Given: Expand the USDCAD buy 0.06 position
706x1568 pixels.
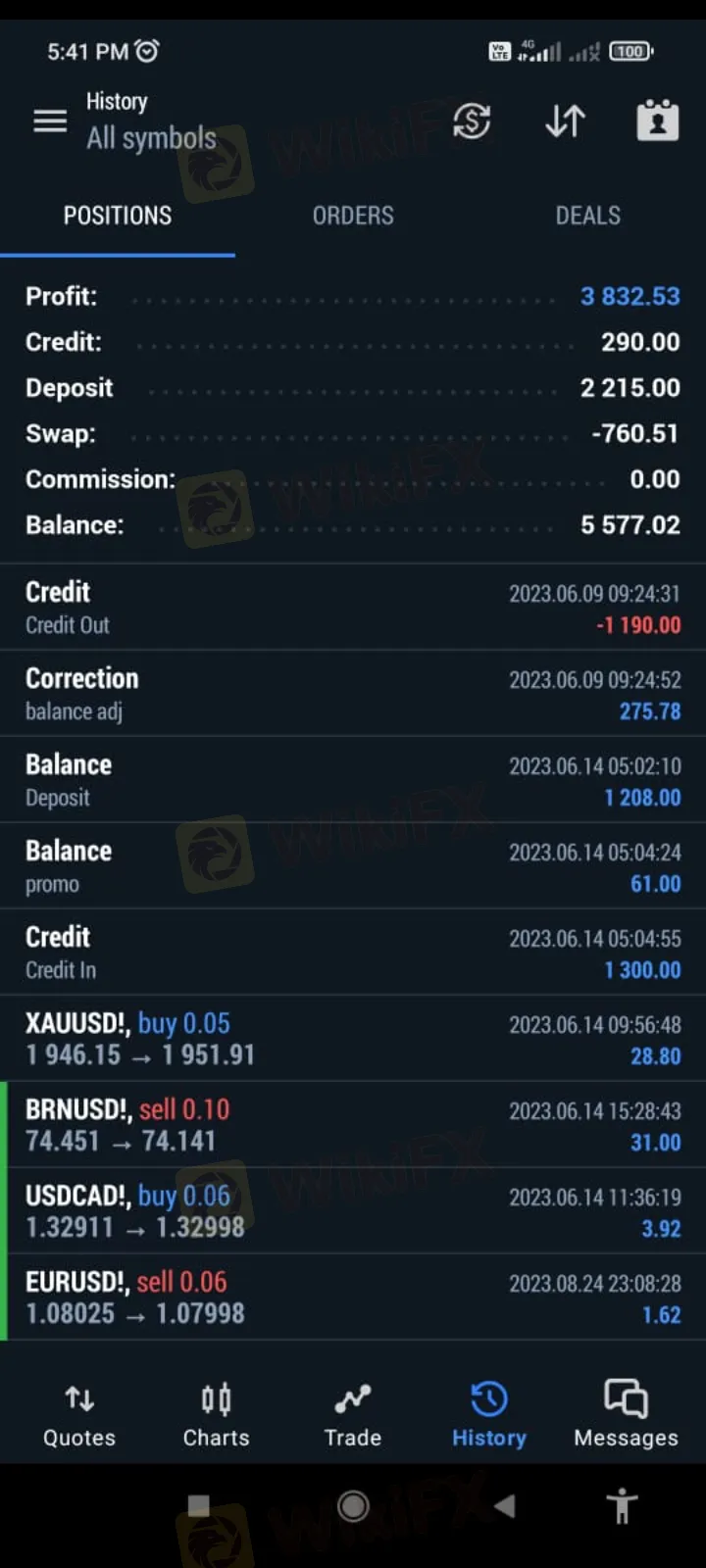Looking at the screenshot, I should pos(353,1211).
